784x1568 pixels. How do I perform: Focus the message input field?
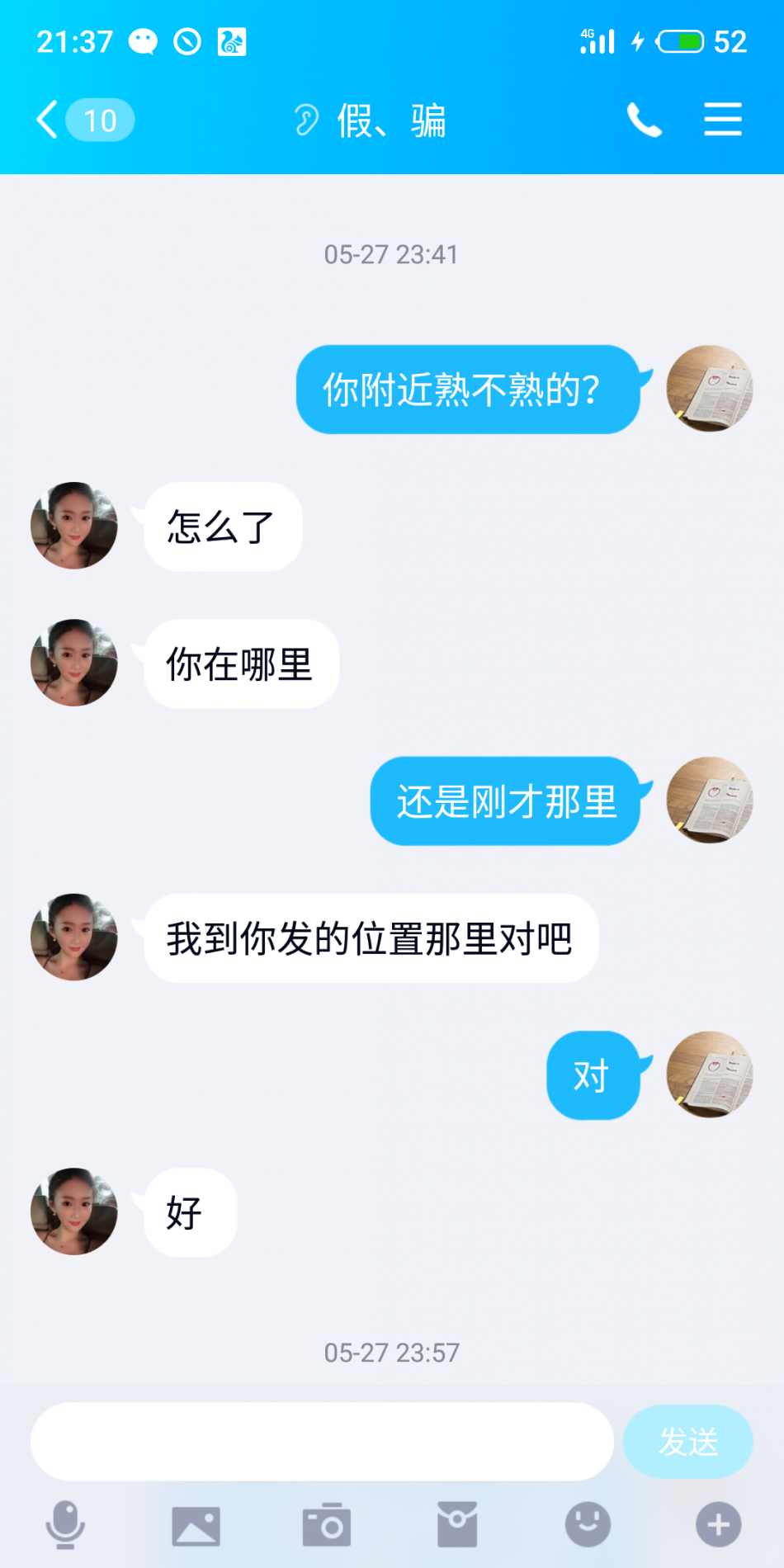(322, 1441)
